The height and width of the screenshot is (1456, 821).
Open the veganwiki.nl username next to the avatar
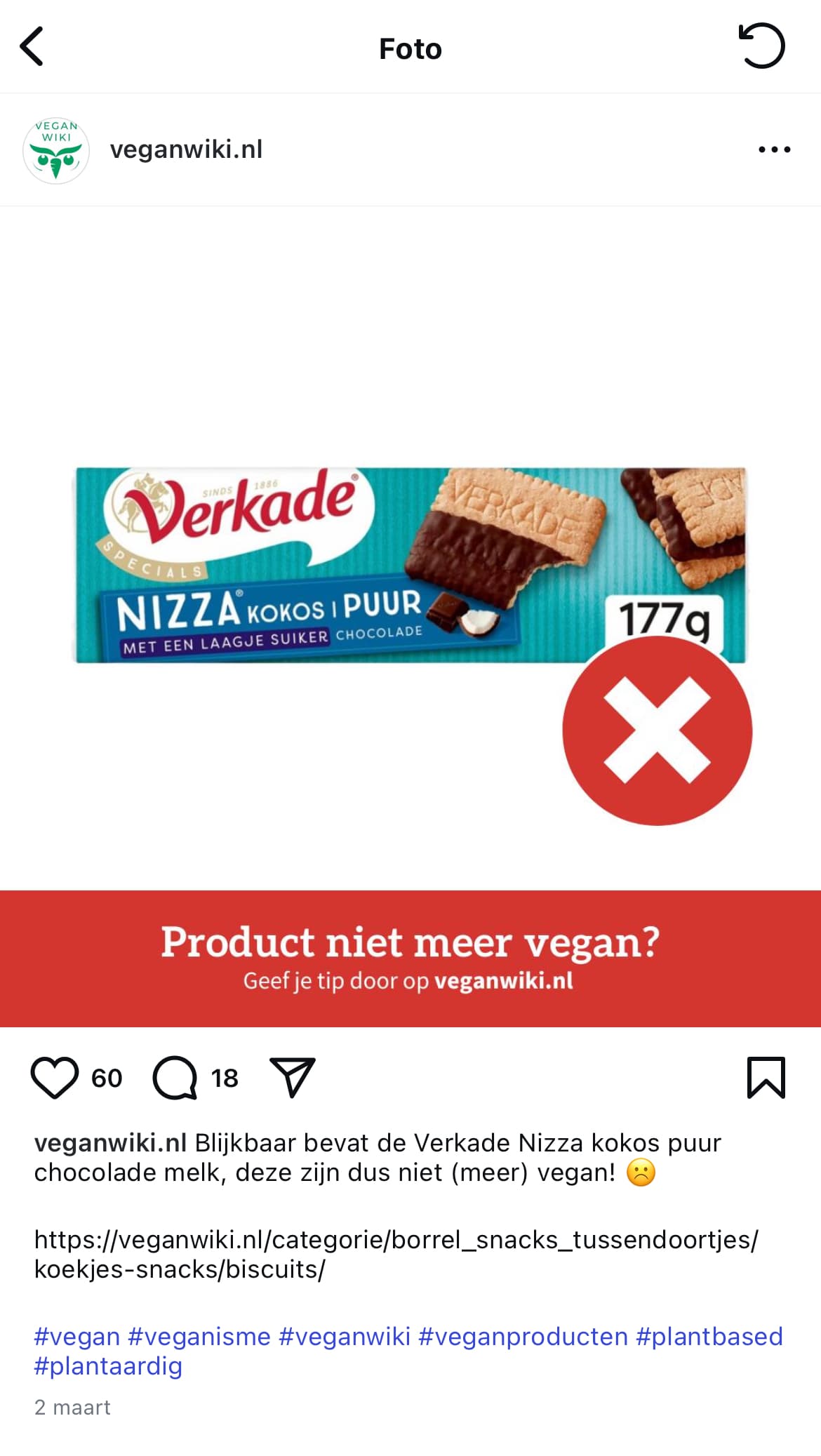186,149
